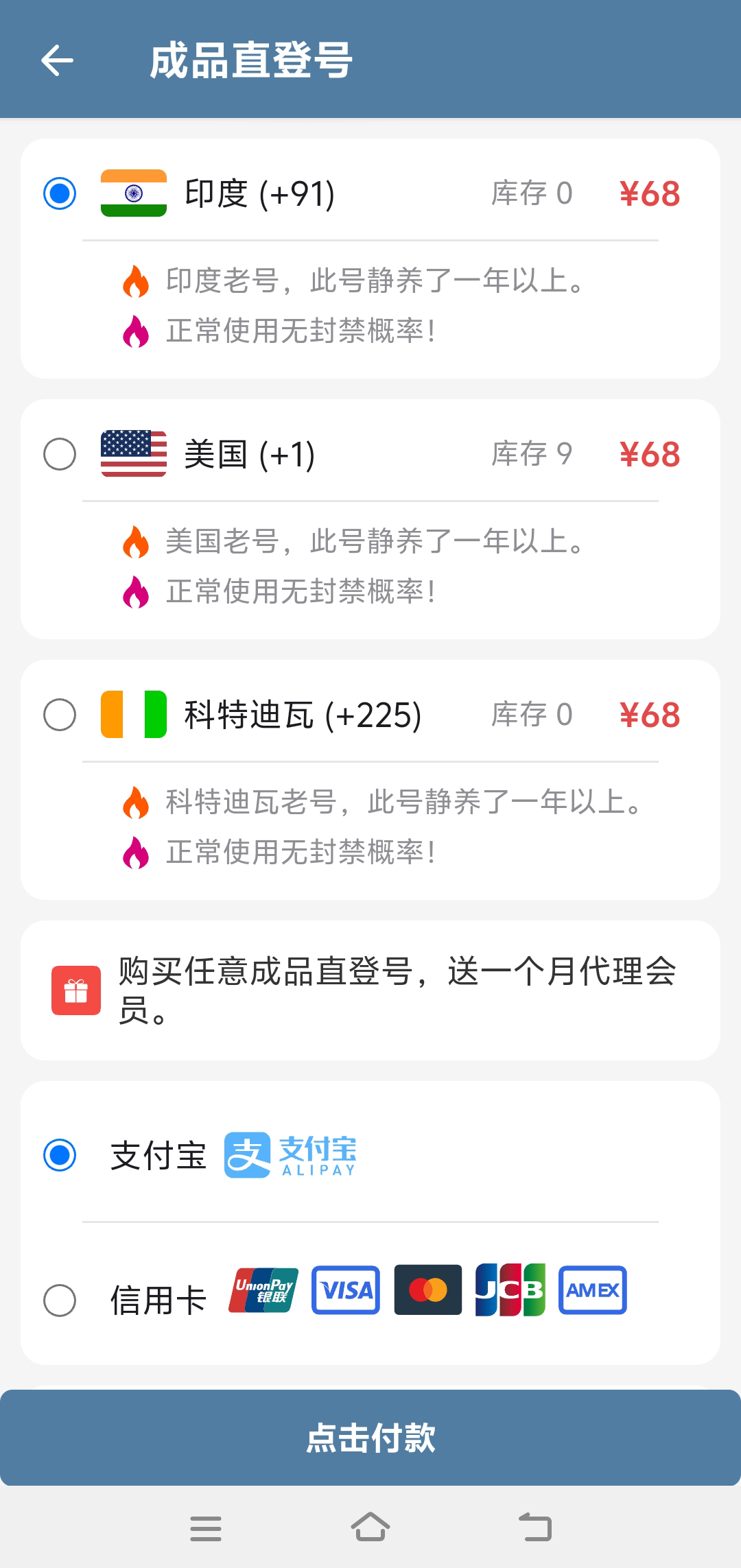This screenshot has height=1568, width=741.
Task: Choose the 美国 (+1) account option
Action: [x=60, y=454]
